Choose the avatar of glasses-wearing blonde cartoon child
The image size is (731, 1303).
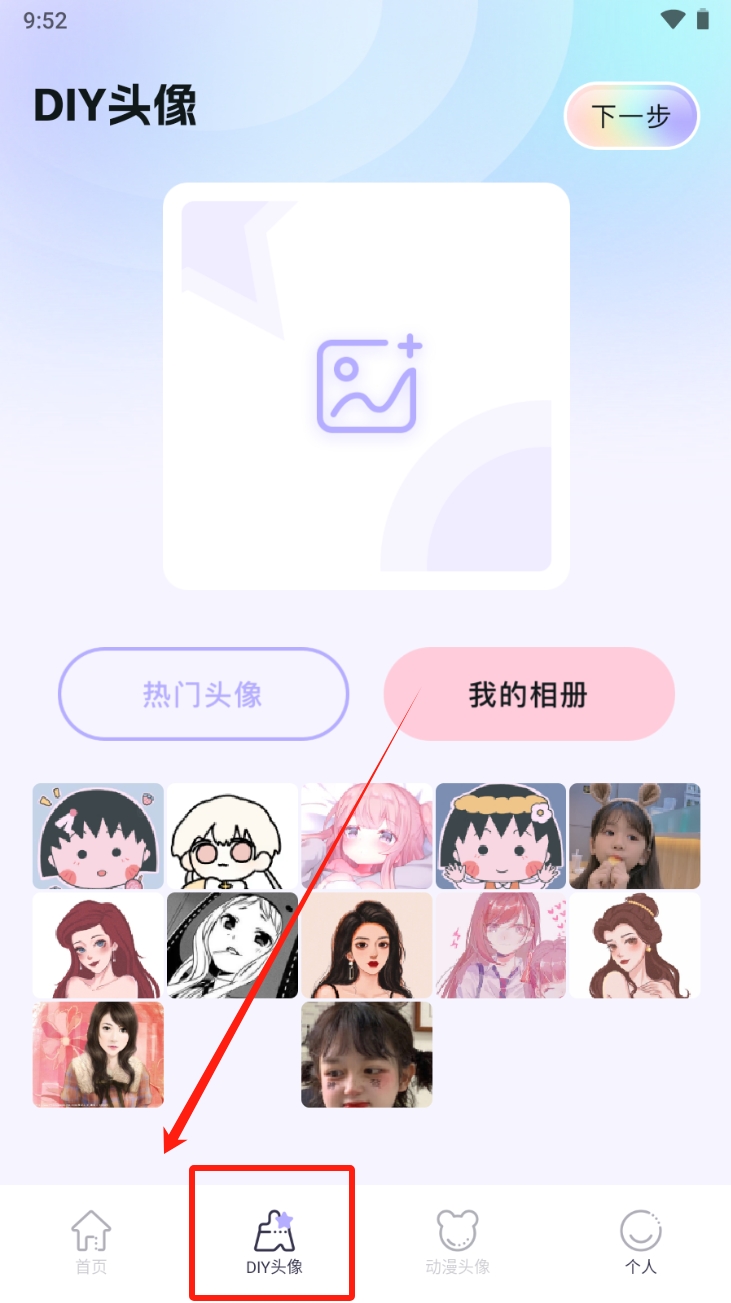point(232,836)
